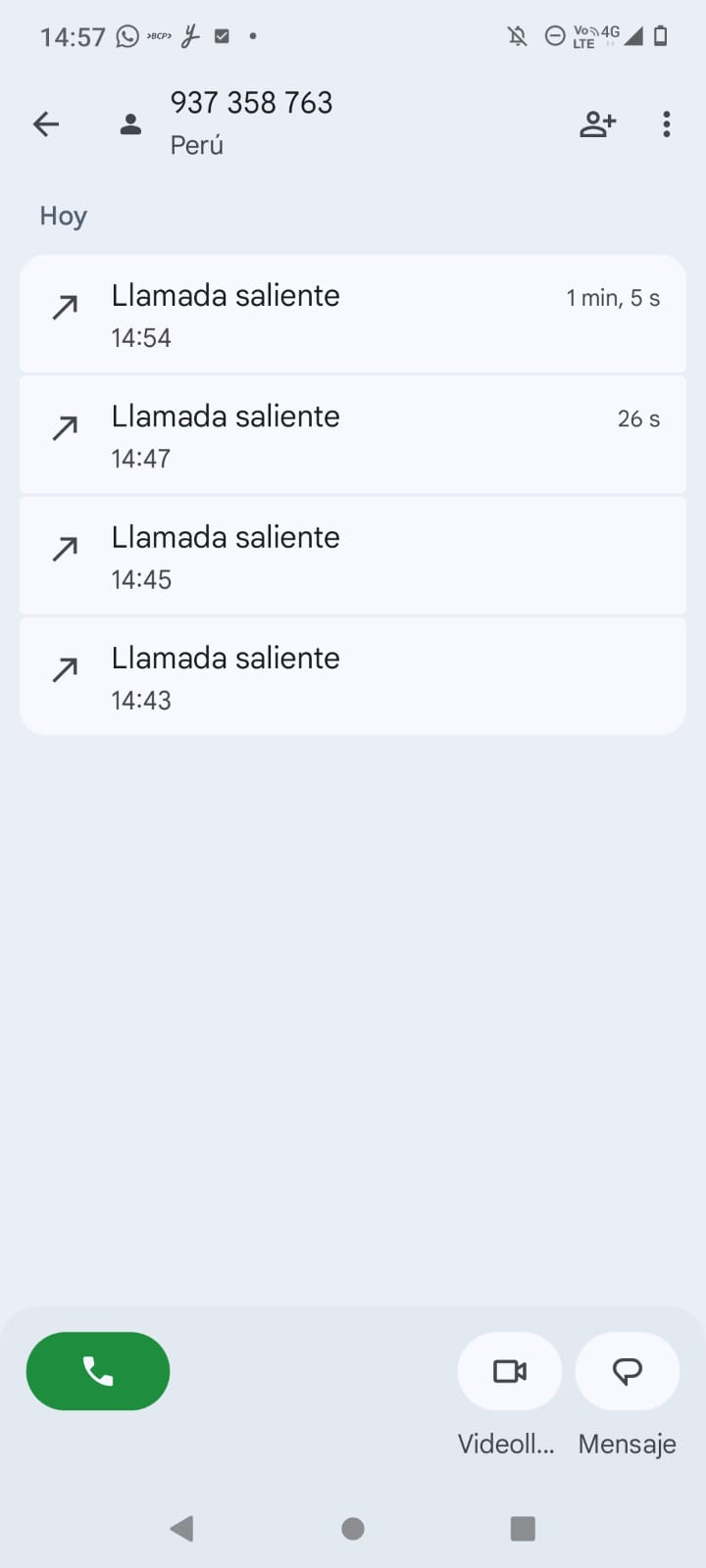
Task: Tap the system home button
Action: click(353, 1529)
